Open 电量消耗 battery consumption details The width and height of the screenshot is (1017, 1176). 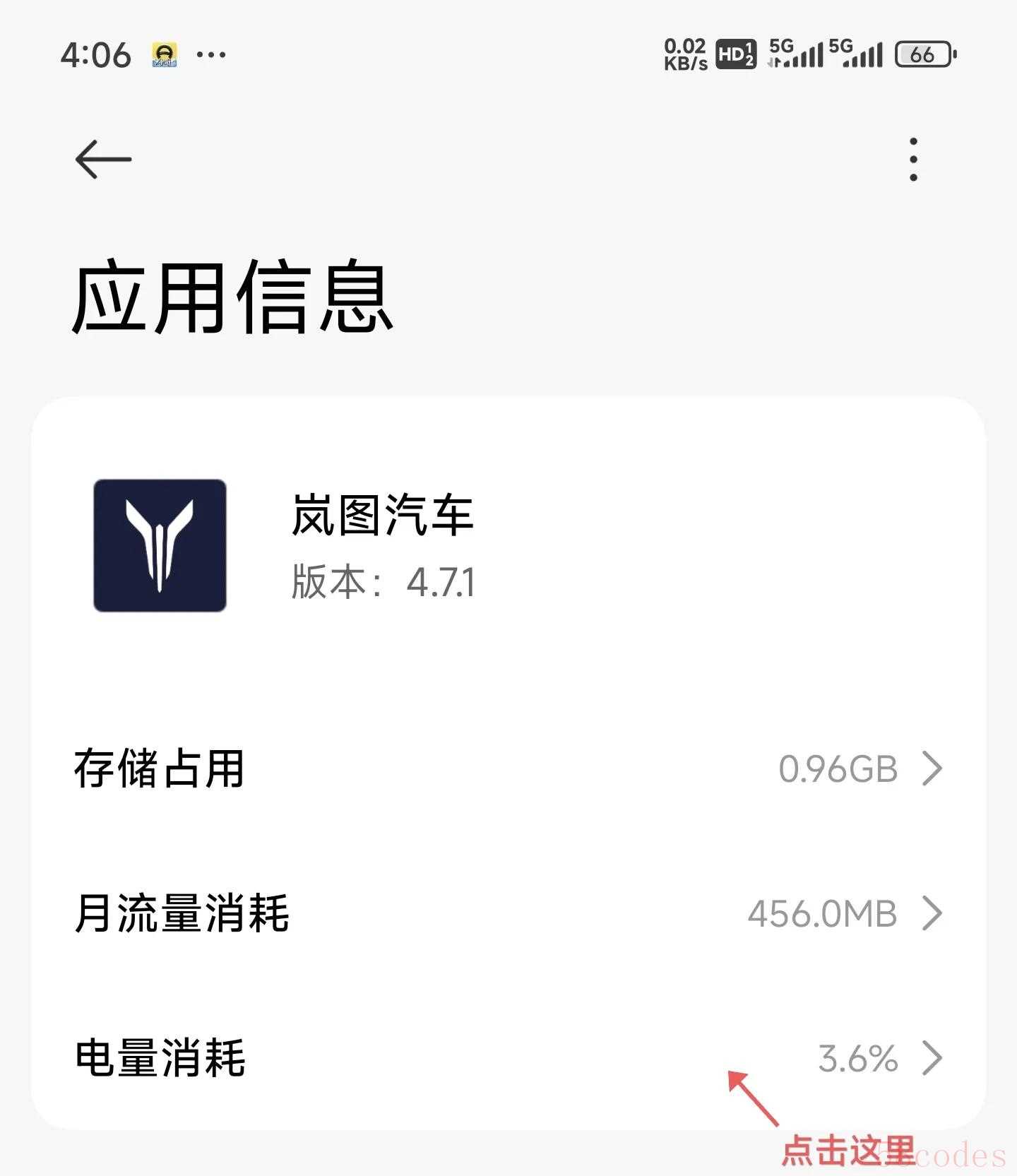(509, 1058)
